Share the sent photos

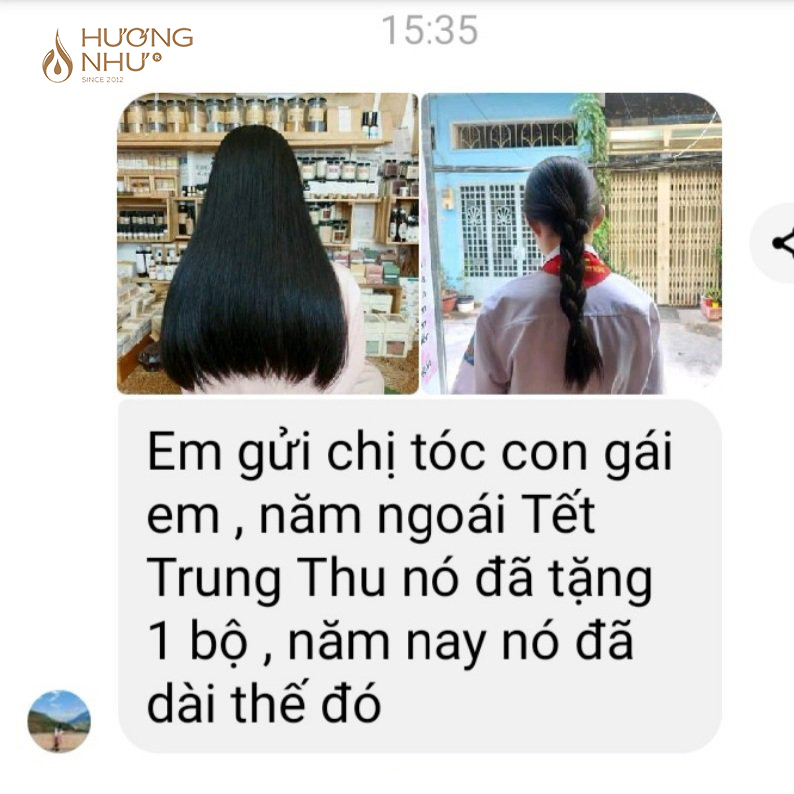[x=778, y=243]
